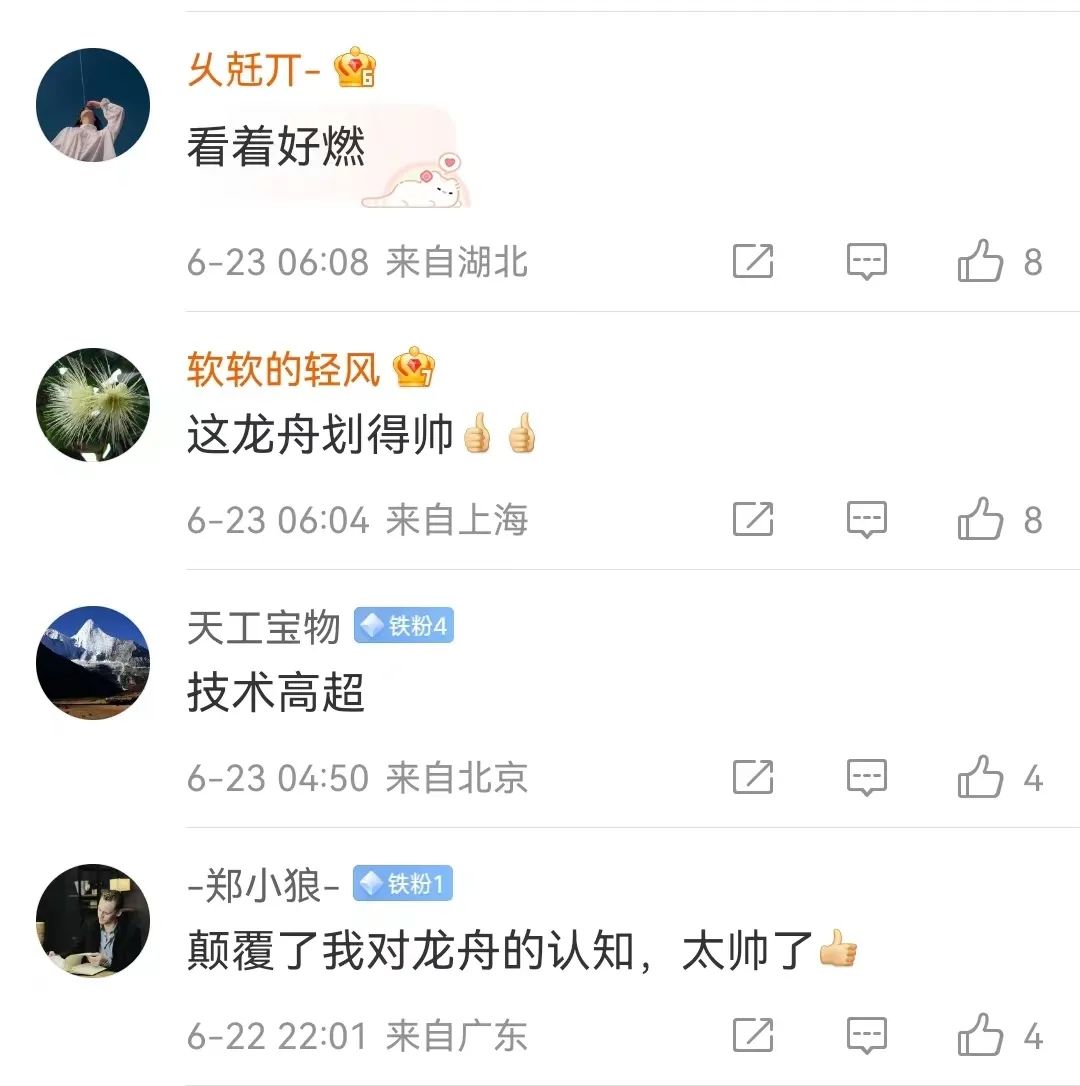Like 软软的轻风's comment about 龙舟
1080x1086 pixels.
[x=980, y=520]
